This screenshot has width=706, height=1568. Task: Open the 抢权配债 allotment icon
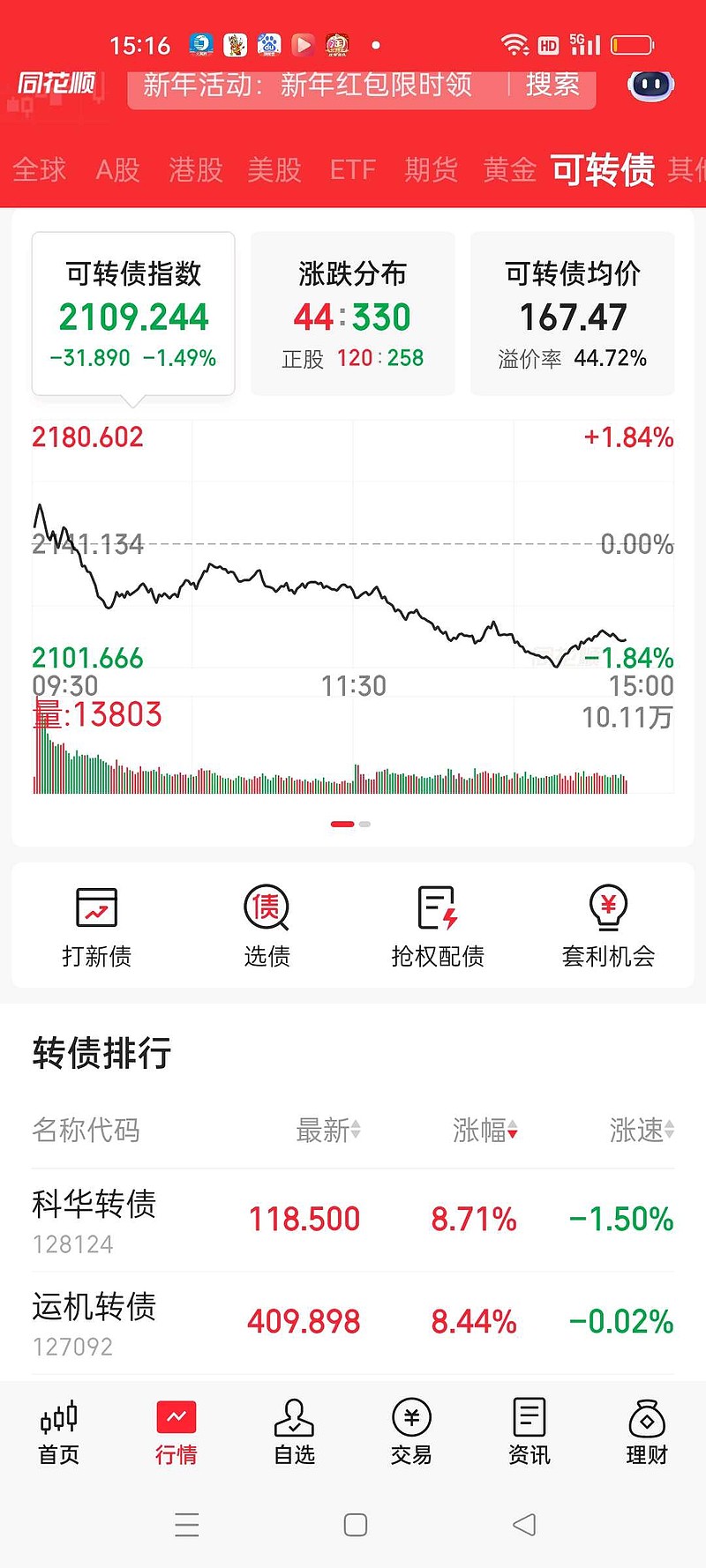click(x=437, y=922)
